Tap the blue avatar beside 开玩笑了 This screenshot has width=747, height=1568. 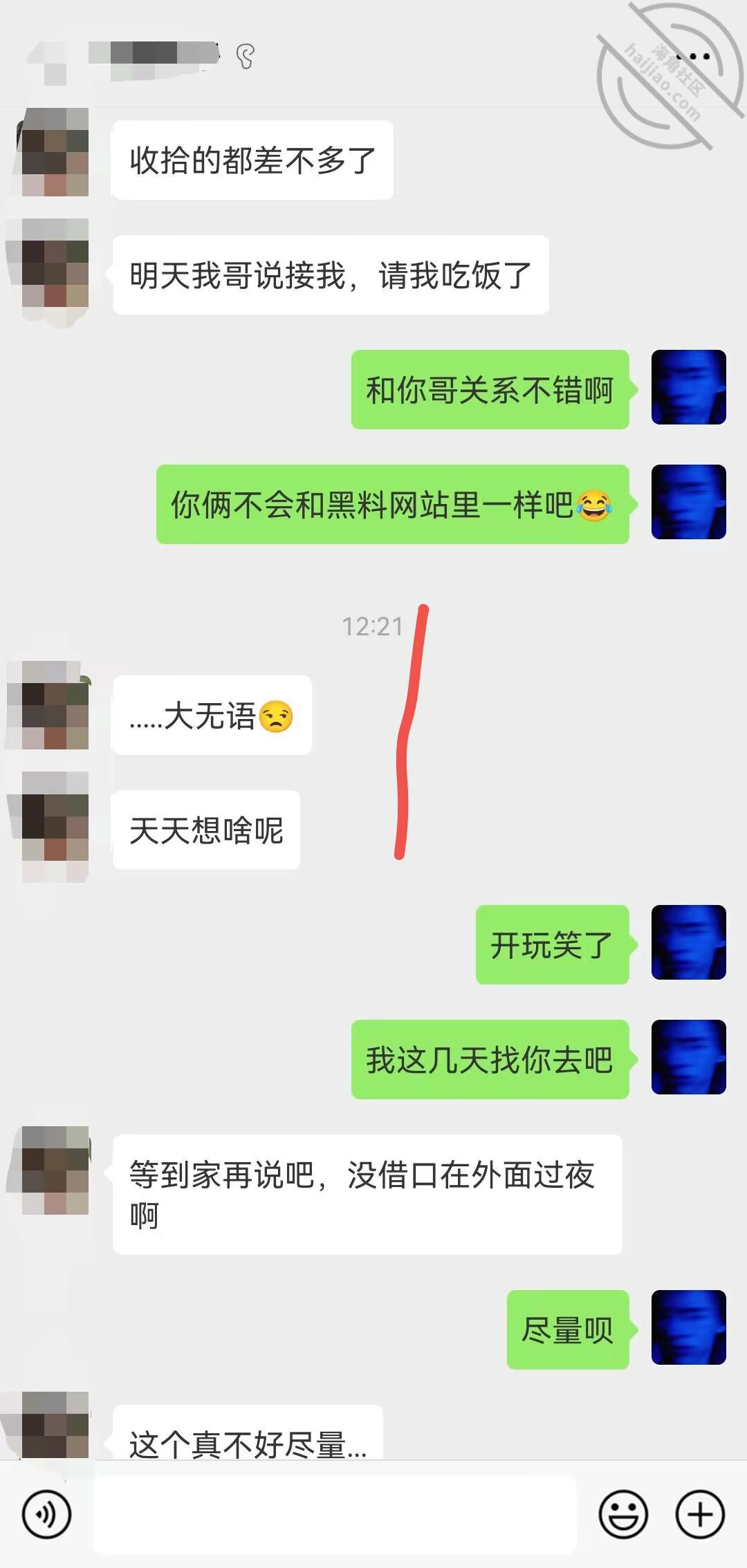point(689,942)
